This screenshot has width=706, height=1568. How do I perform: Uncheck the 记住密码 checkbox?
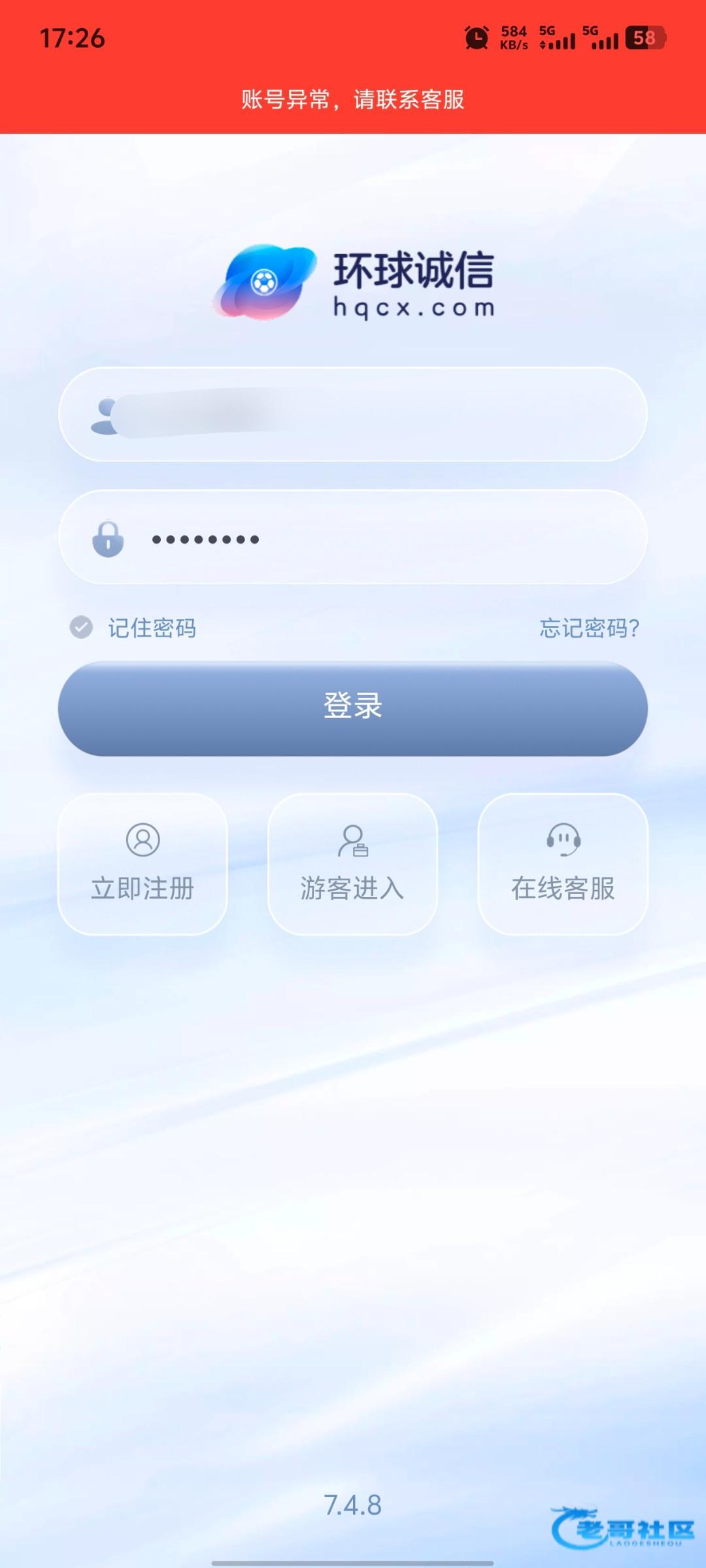[x=82, y=627]
